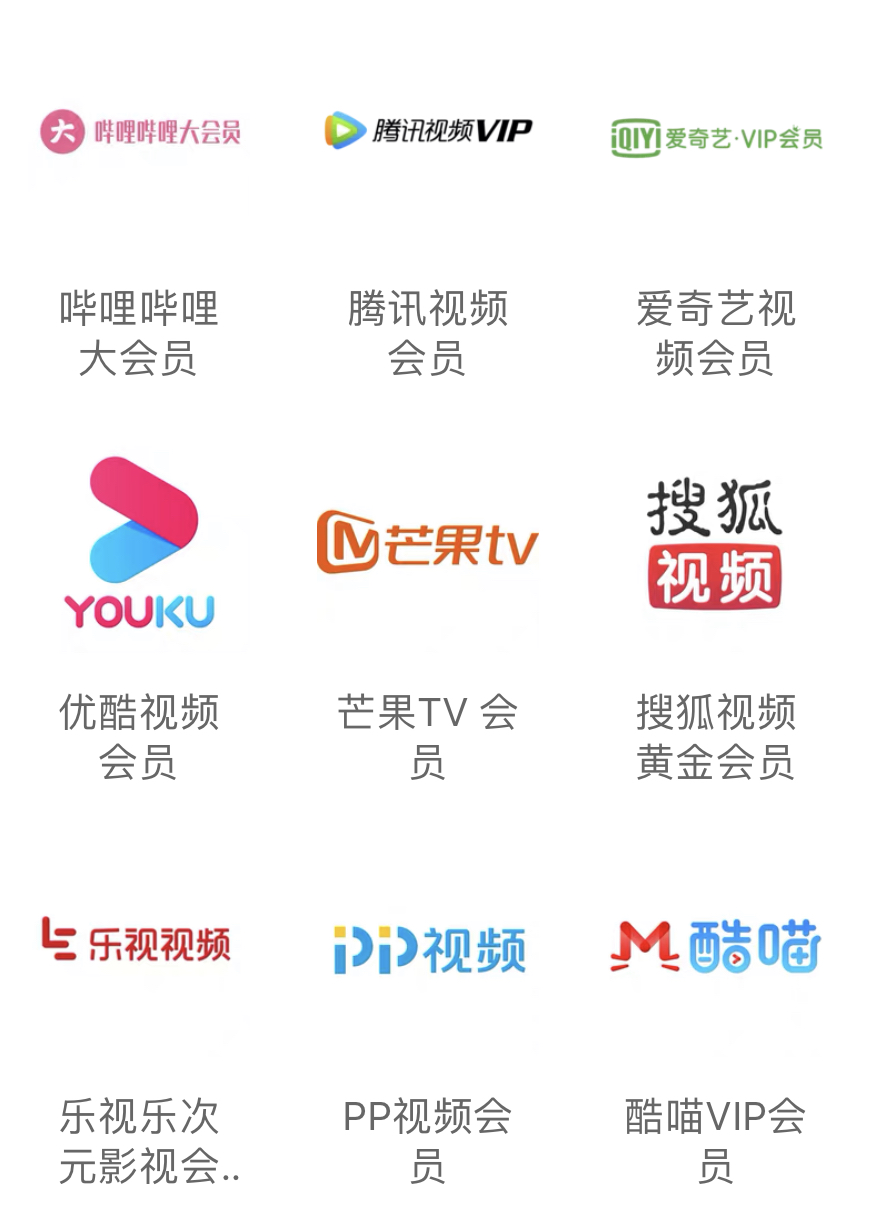Click the 腾讯视频会员 label
This screenshot has height=1219, width=879.
428,335
